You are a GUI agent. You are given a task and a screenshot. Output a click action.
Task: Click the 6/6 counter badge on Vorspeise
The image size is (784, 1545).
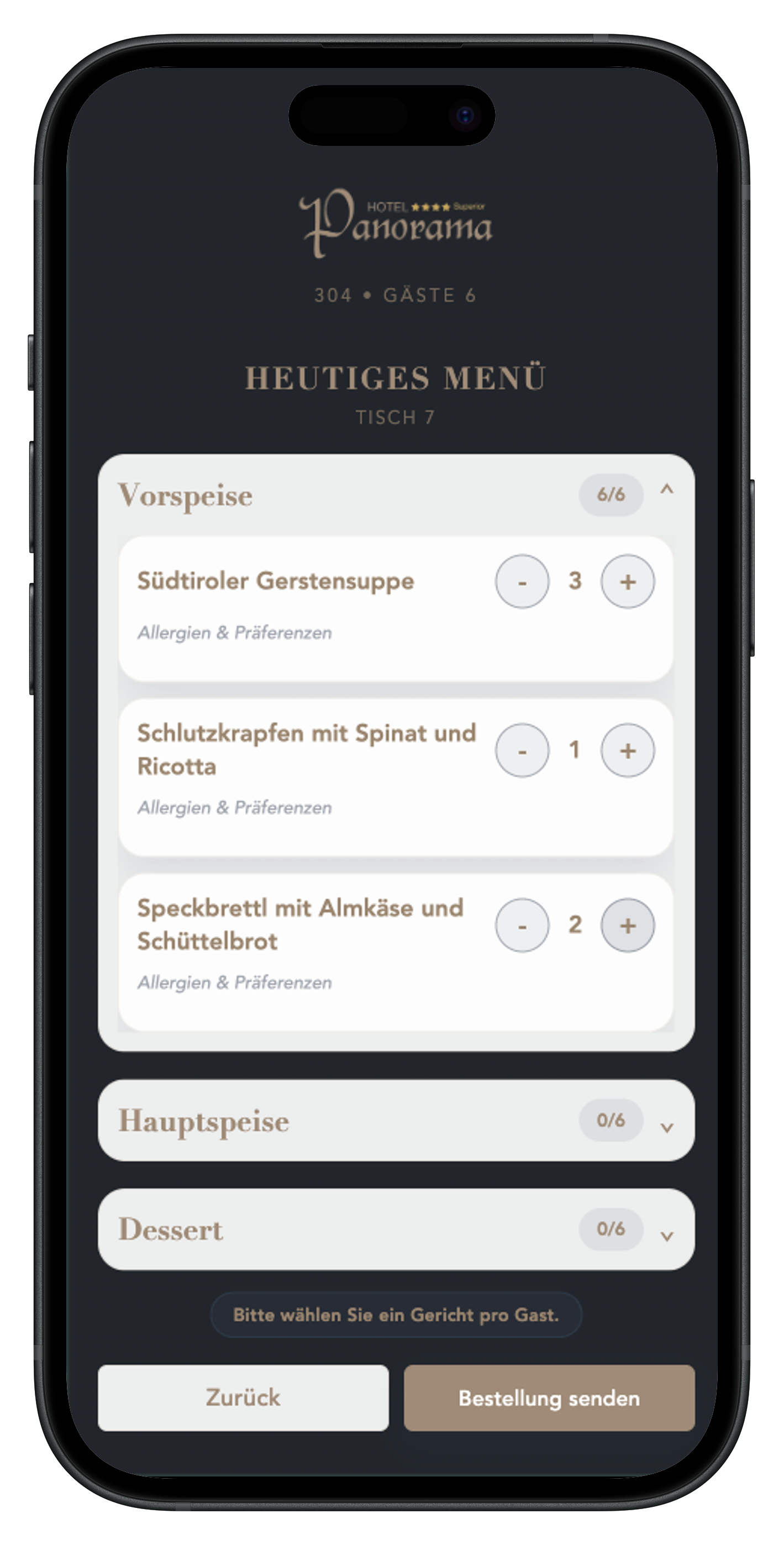(x=610, y=494)
